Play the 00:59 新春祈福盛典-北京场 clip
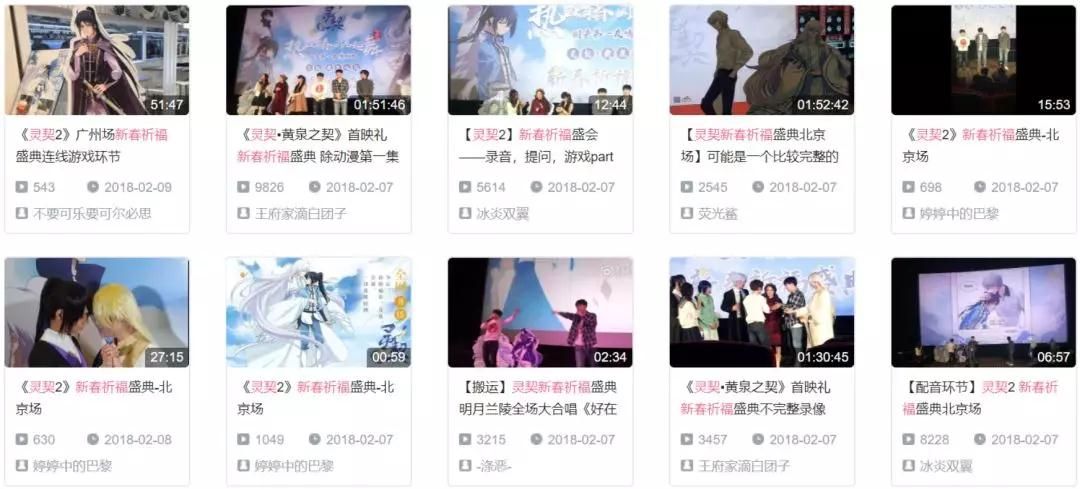 [x=318, y=312]
